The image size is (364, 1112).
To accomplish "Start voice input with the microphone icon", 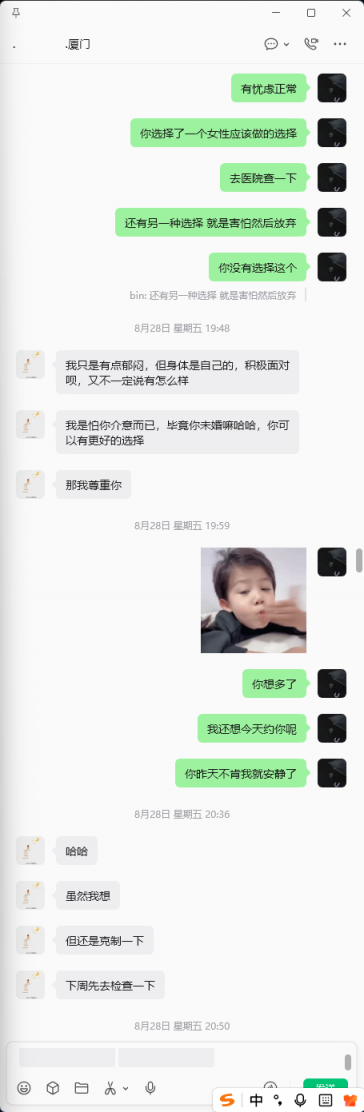I will [x=150, y=1087].
